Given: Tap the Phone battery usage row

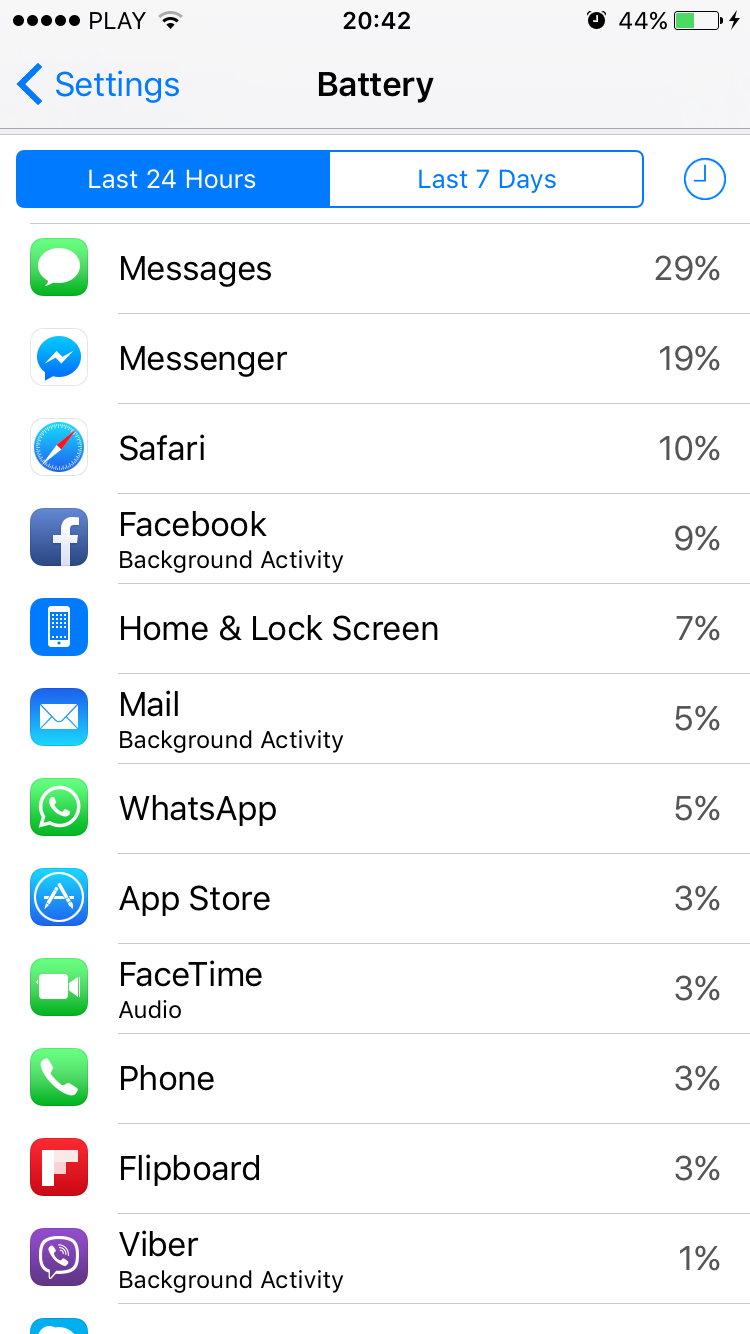Looking at the screenshot, I should click(375, 1078).
